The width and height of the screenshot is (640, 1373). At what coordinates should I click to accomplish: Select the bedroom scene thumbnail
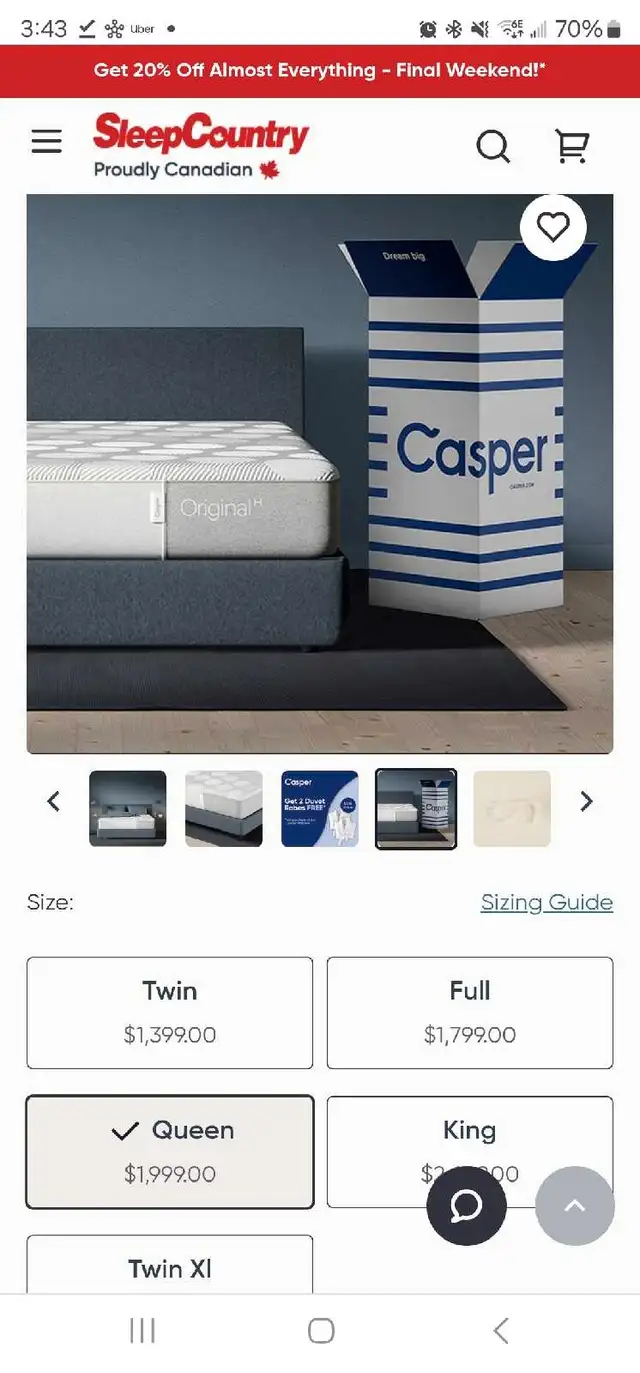coord(128,808)
